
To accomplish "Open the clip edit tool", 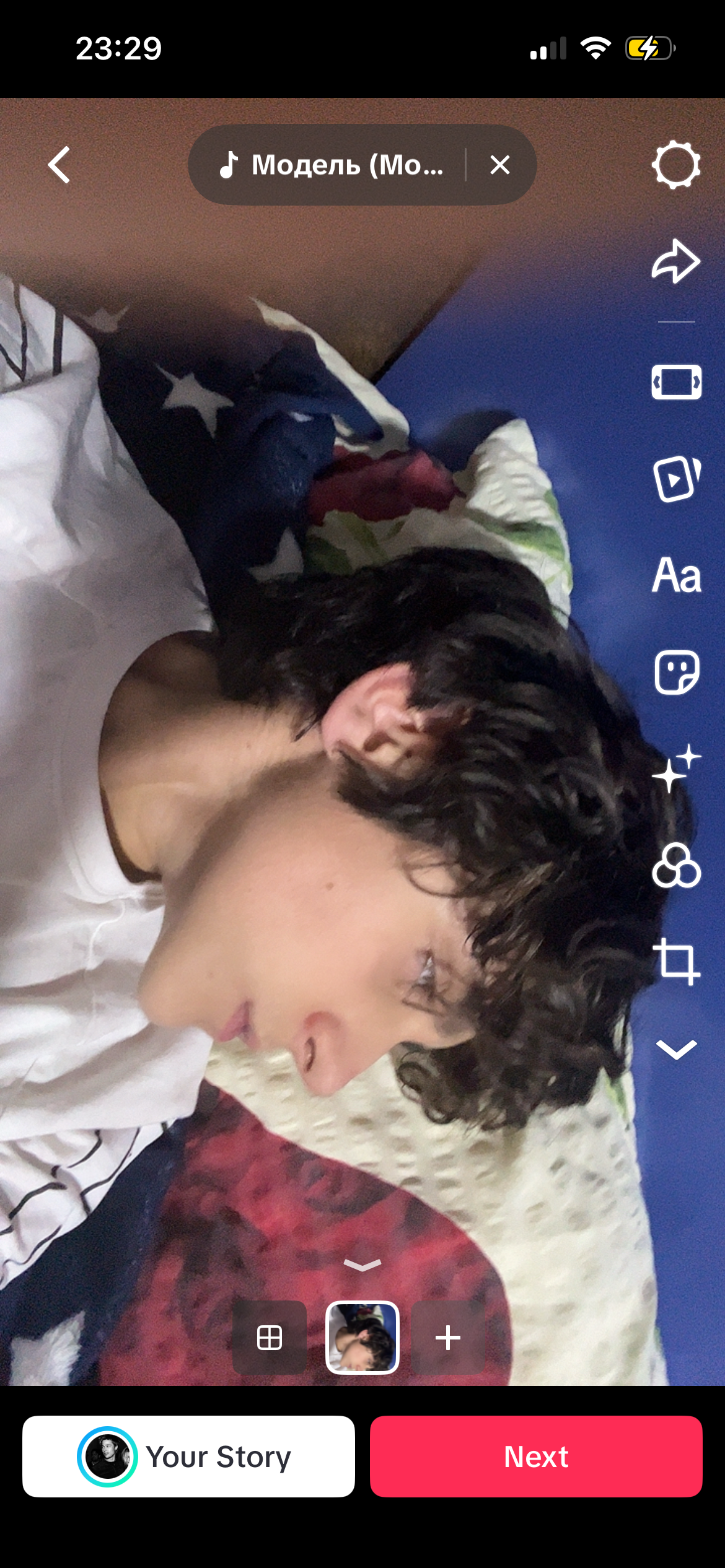I will coord(676,382).
